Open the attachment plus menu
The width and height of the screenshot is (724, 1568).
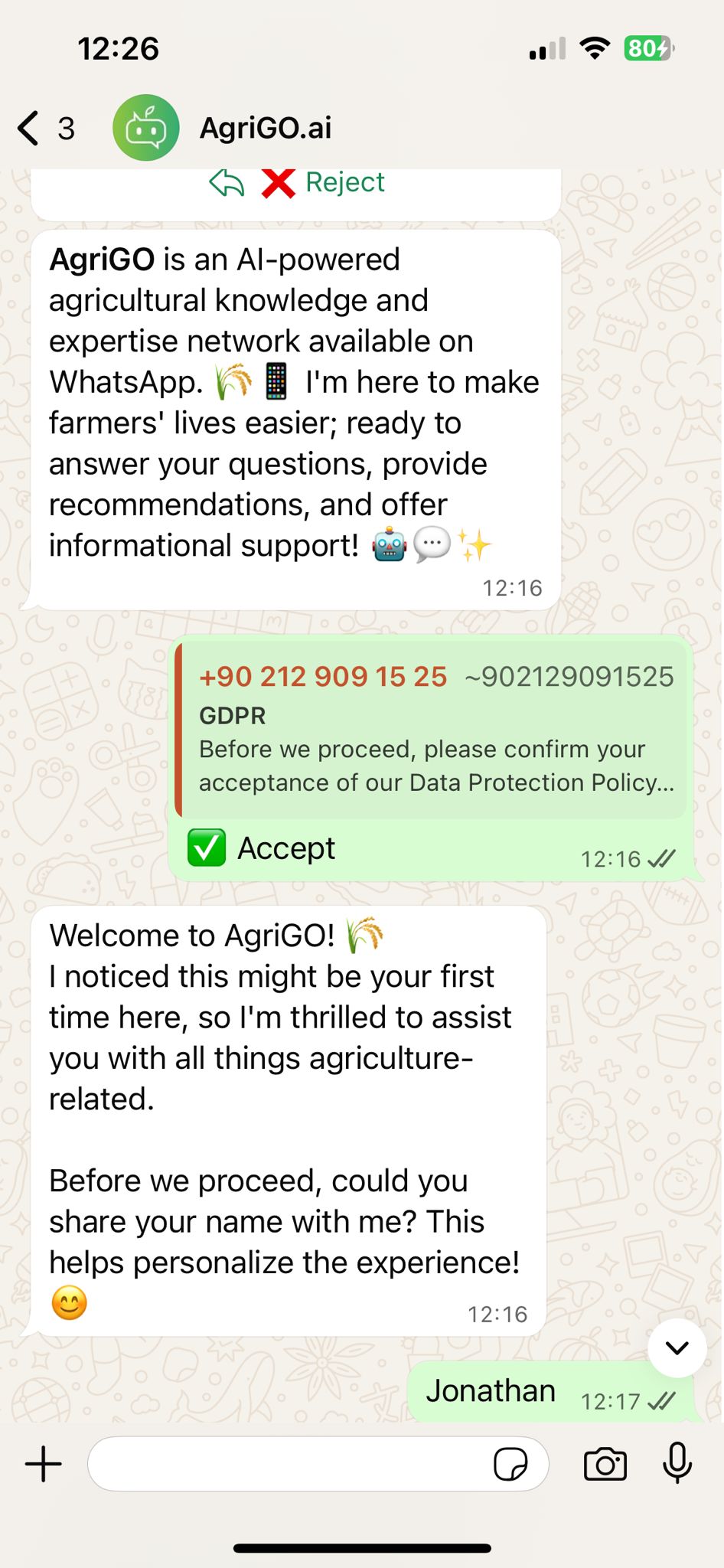tap(44, 1465)
